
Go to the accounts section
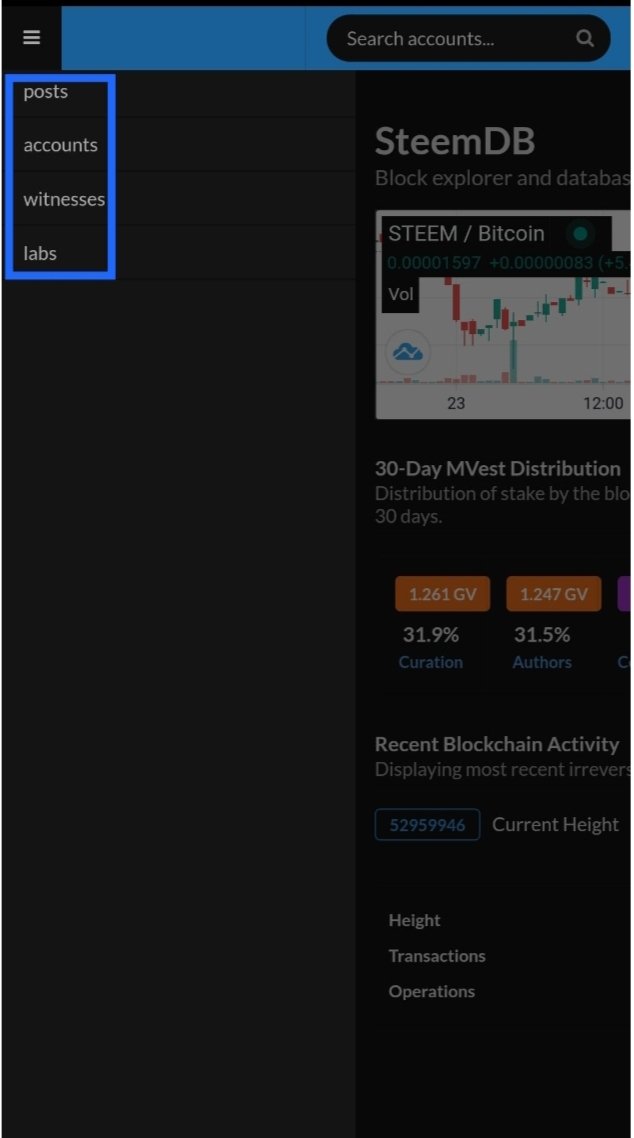coord(61,145)
